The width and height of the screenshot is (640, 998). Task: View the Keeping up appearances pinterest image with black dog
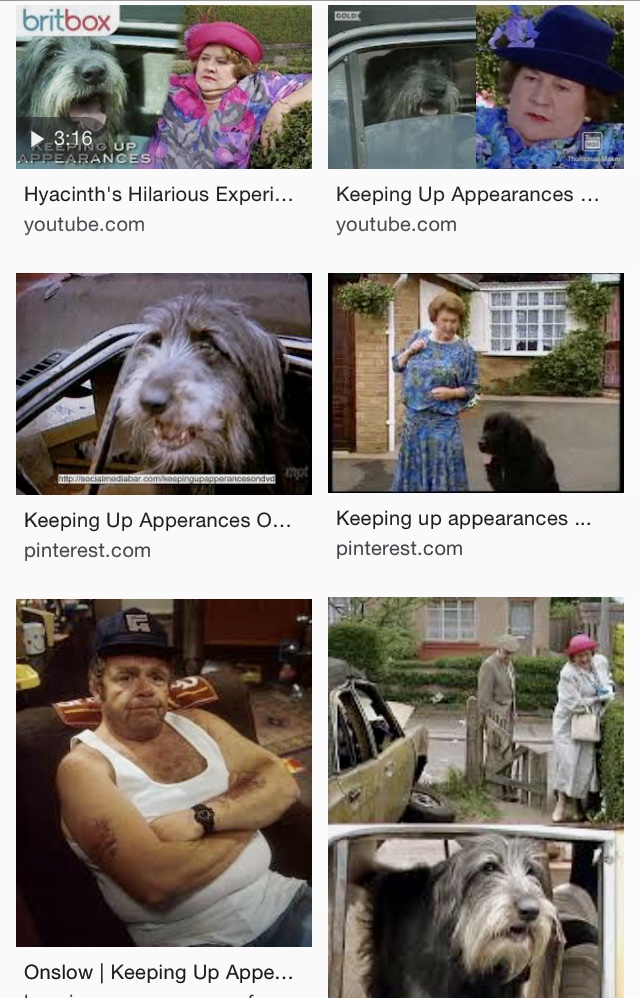475,383
